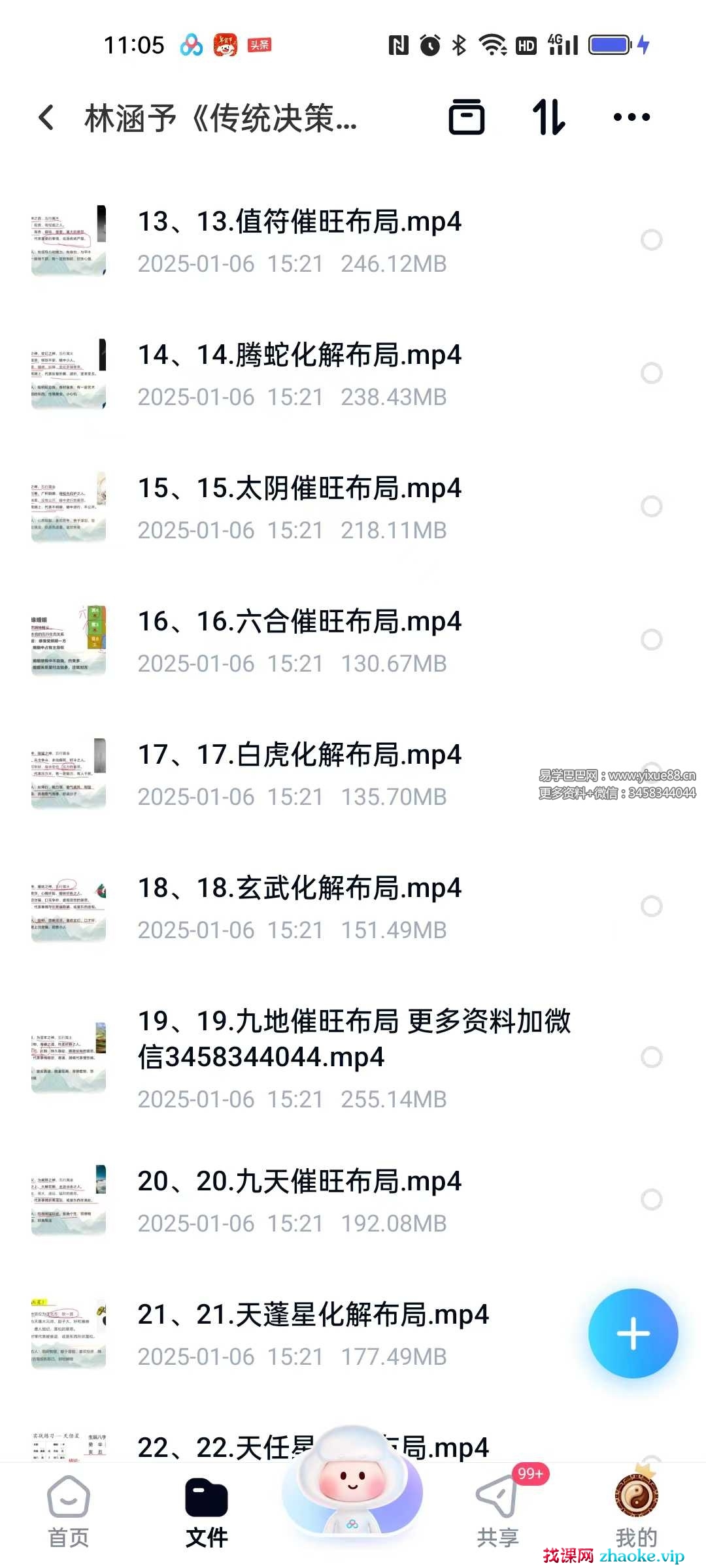The height and width of the screenshot is (1568, 706).
Task: Switch to the 文件 tab
Action: [x=207, y=1511]
